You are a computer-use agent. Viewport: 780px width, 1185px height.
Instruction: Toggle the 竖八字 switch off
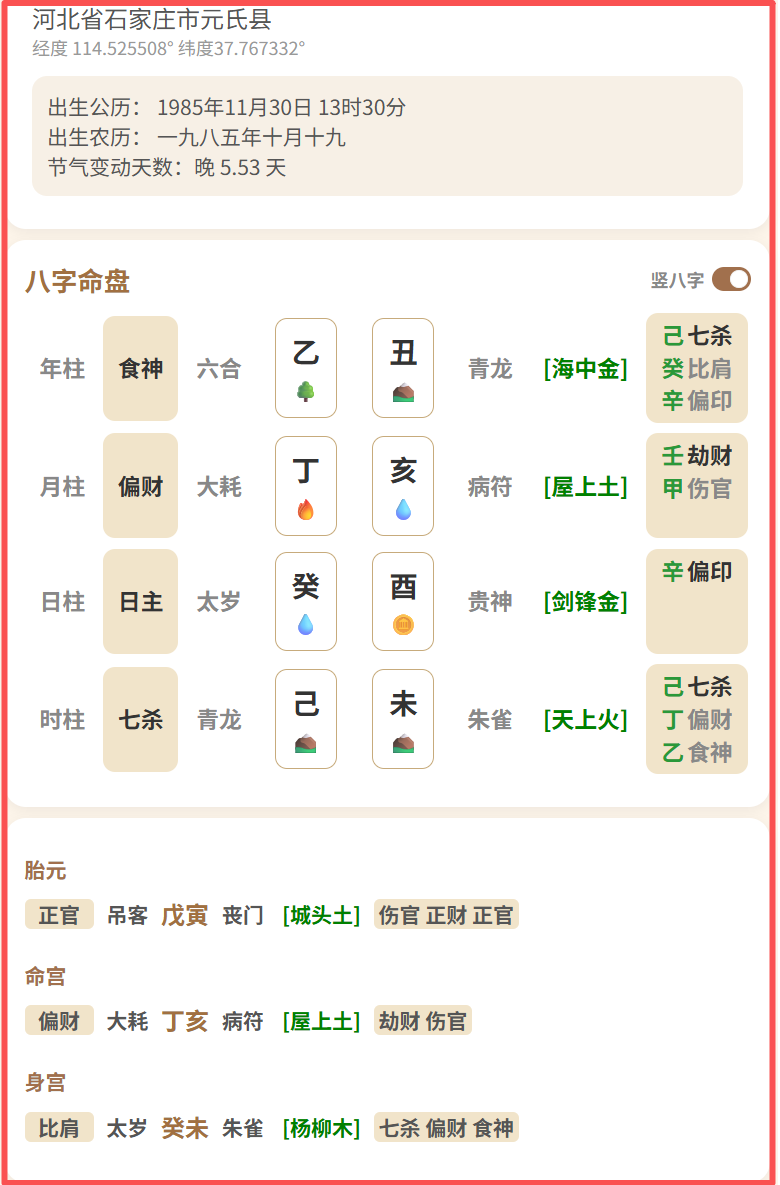(731, 280)
